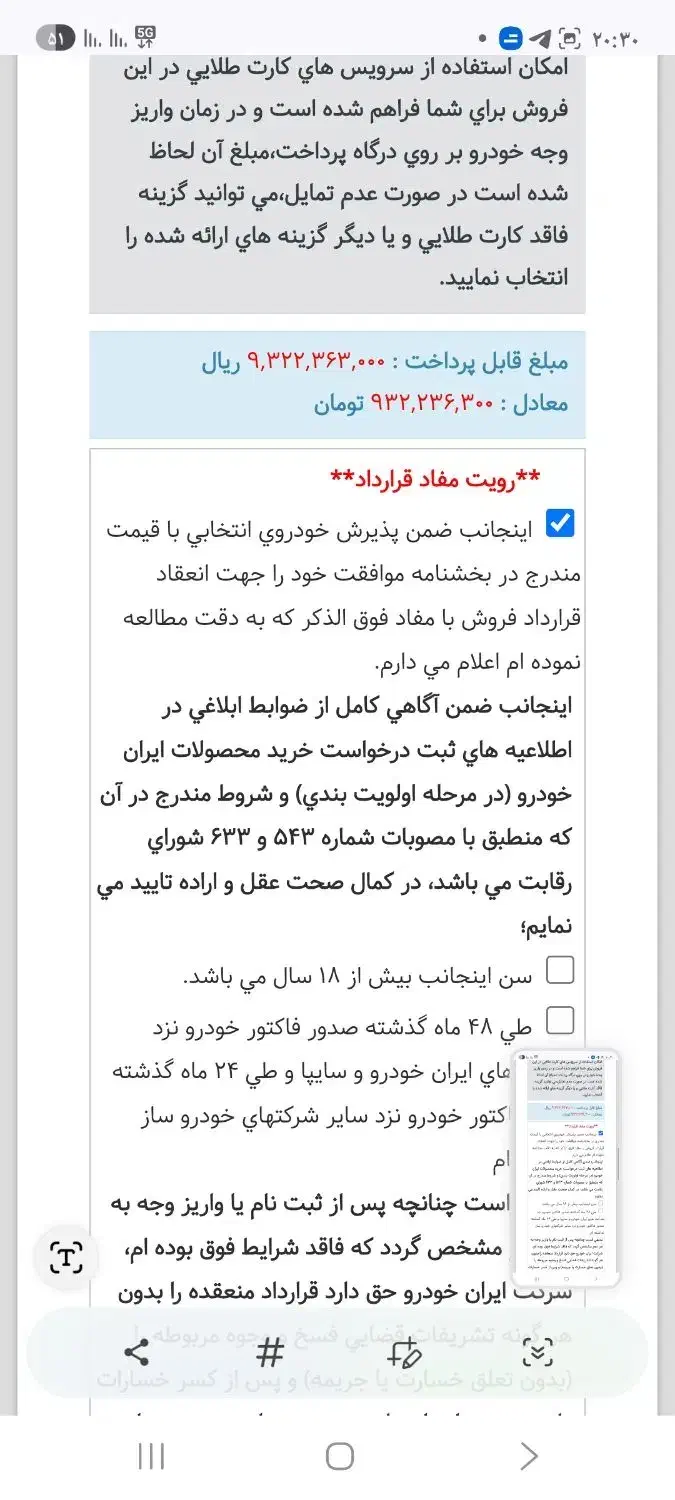Share the captured screenshot

pos(137,1354)
